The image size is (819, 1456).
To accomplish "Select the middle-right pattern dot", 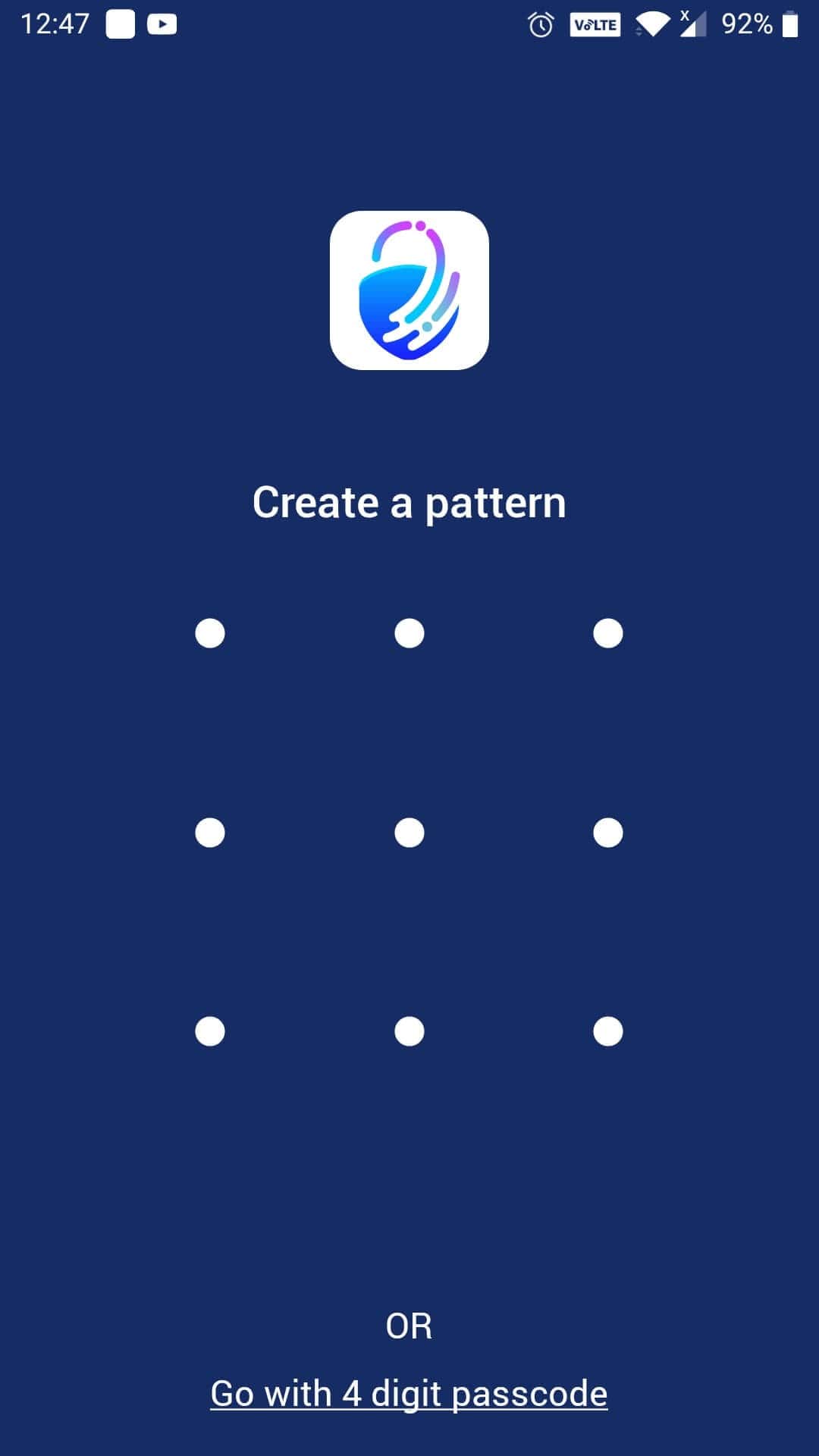I will (607, 833).
